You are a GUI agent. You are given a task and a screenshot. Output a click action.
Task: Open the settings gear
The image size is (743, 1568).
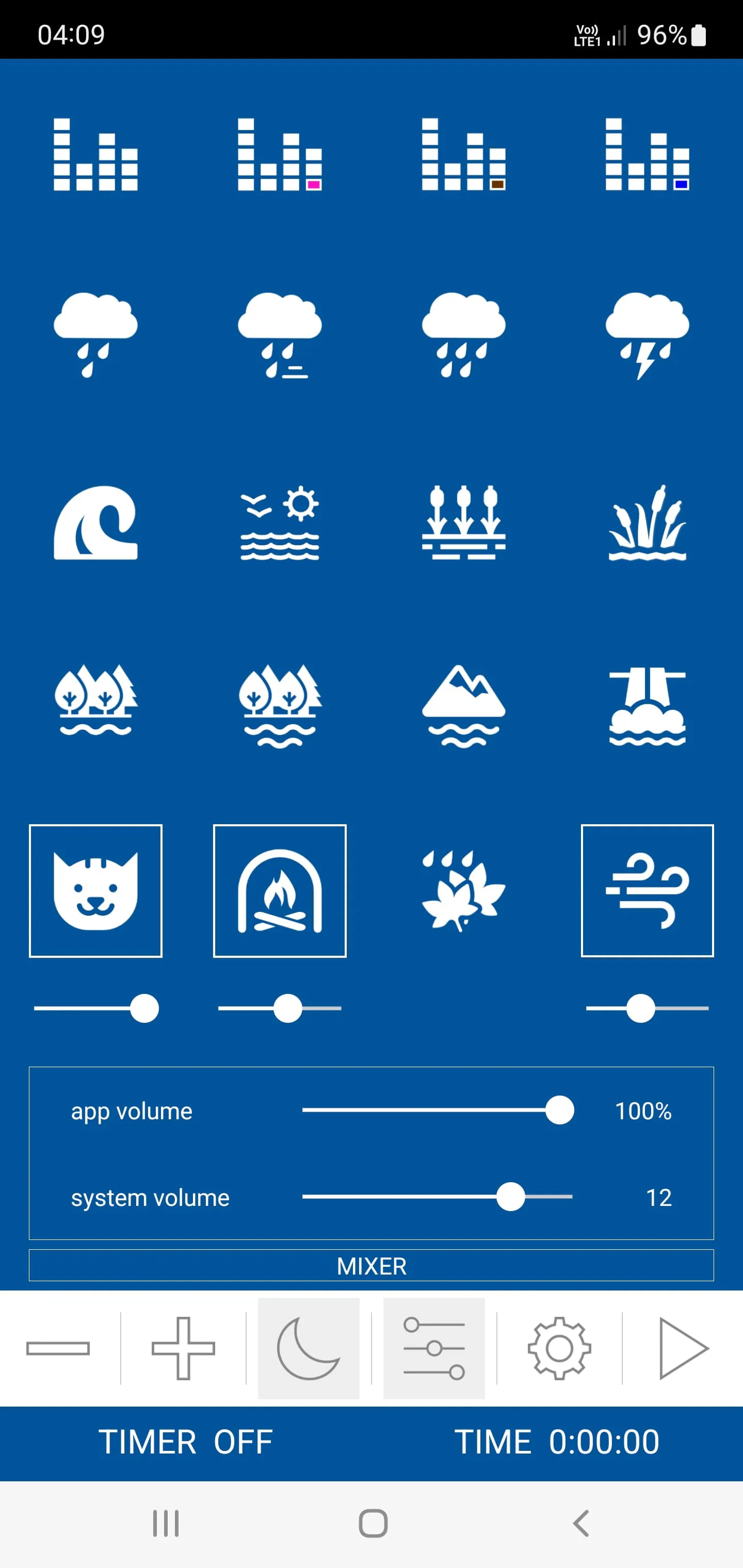pyautogui.click(x=559, y=1348)
